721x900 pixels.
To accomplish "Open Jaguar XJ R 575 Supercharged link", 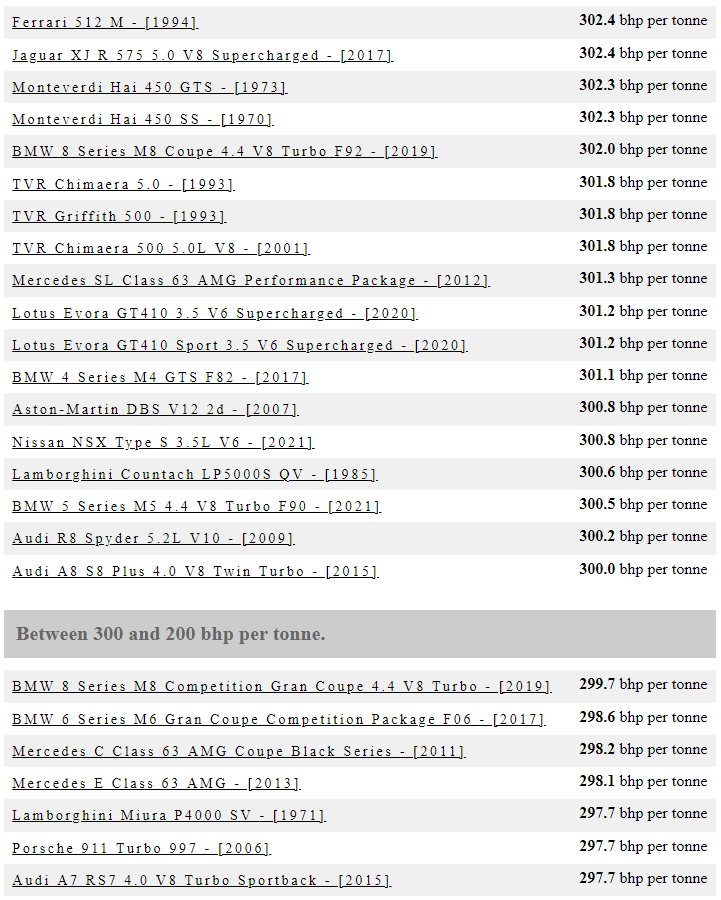I will point(202,55).
